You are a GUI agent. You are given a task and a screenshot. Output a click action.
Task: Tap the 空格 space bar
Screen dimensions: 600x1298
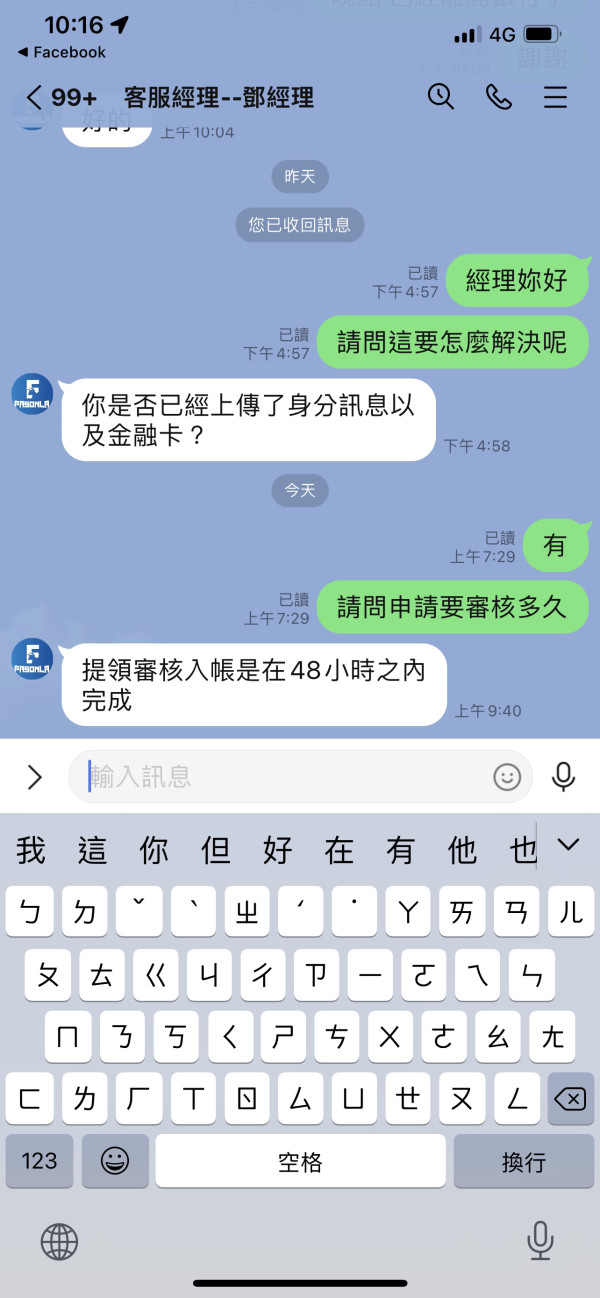click(300, 1161)
